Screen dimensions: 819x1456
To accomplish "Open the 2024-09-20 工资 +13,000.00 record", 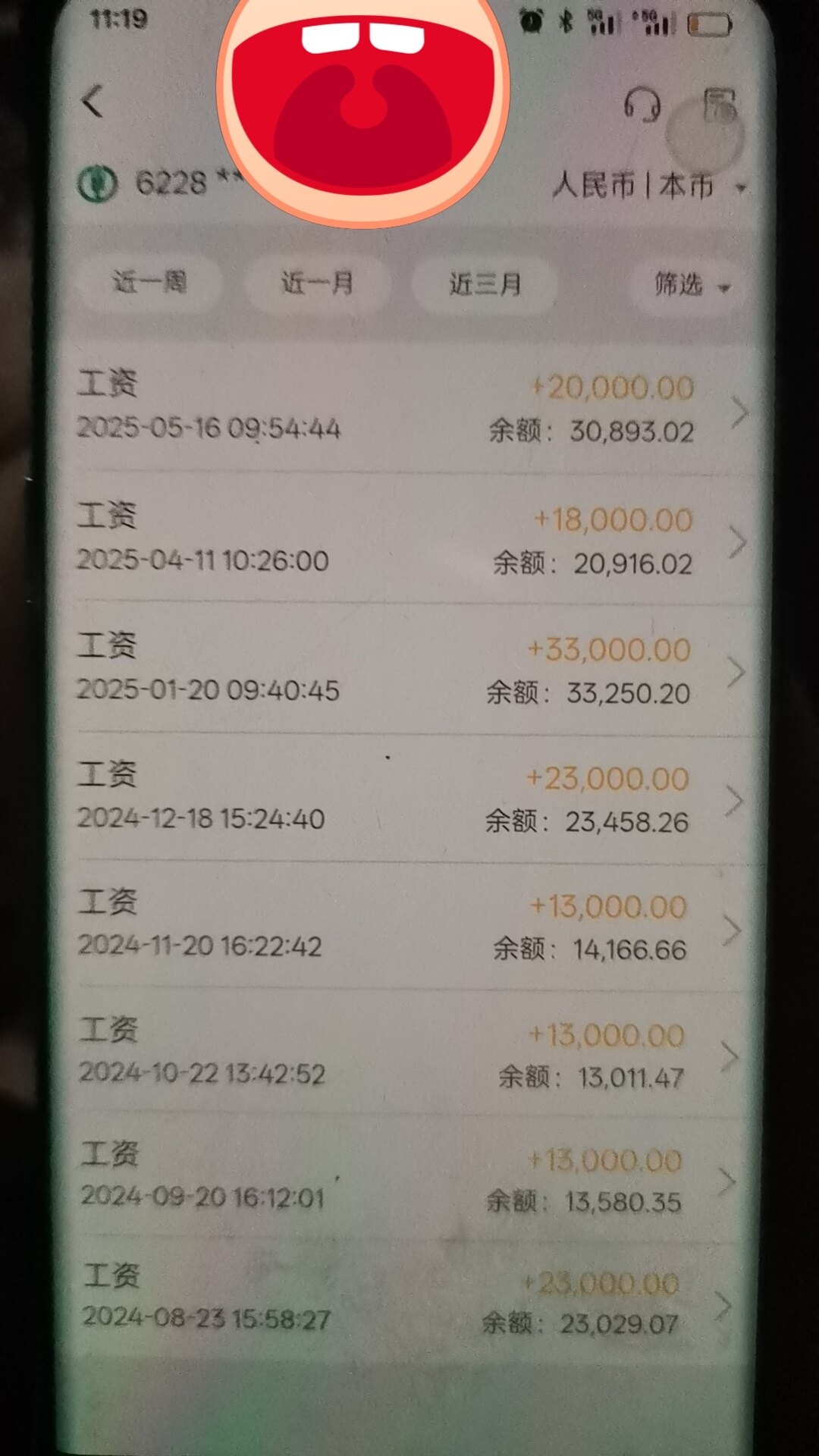I will pos(409,1180).
